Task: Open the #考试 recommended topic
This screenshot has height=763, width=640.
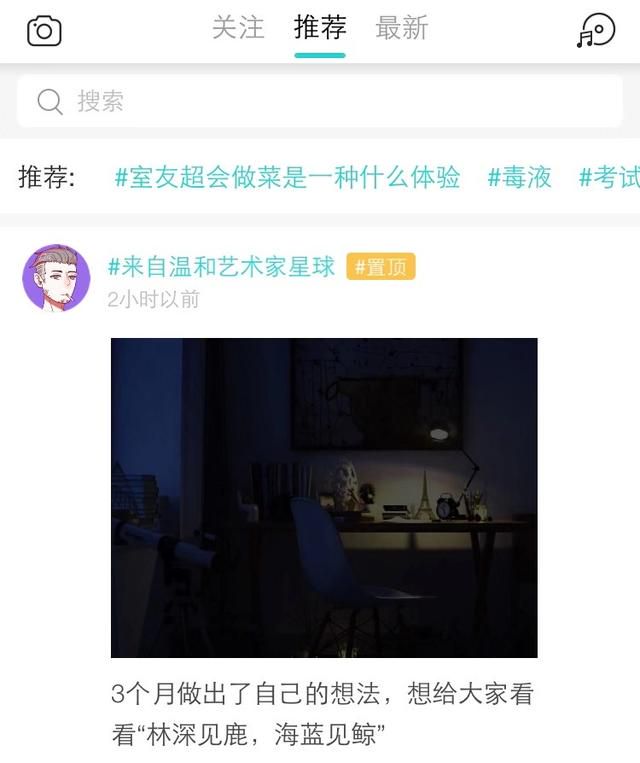Action: pyautogui.click(x=609, y=178)
